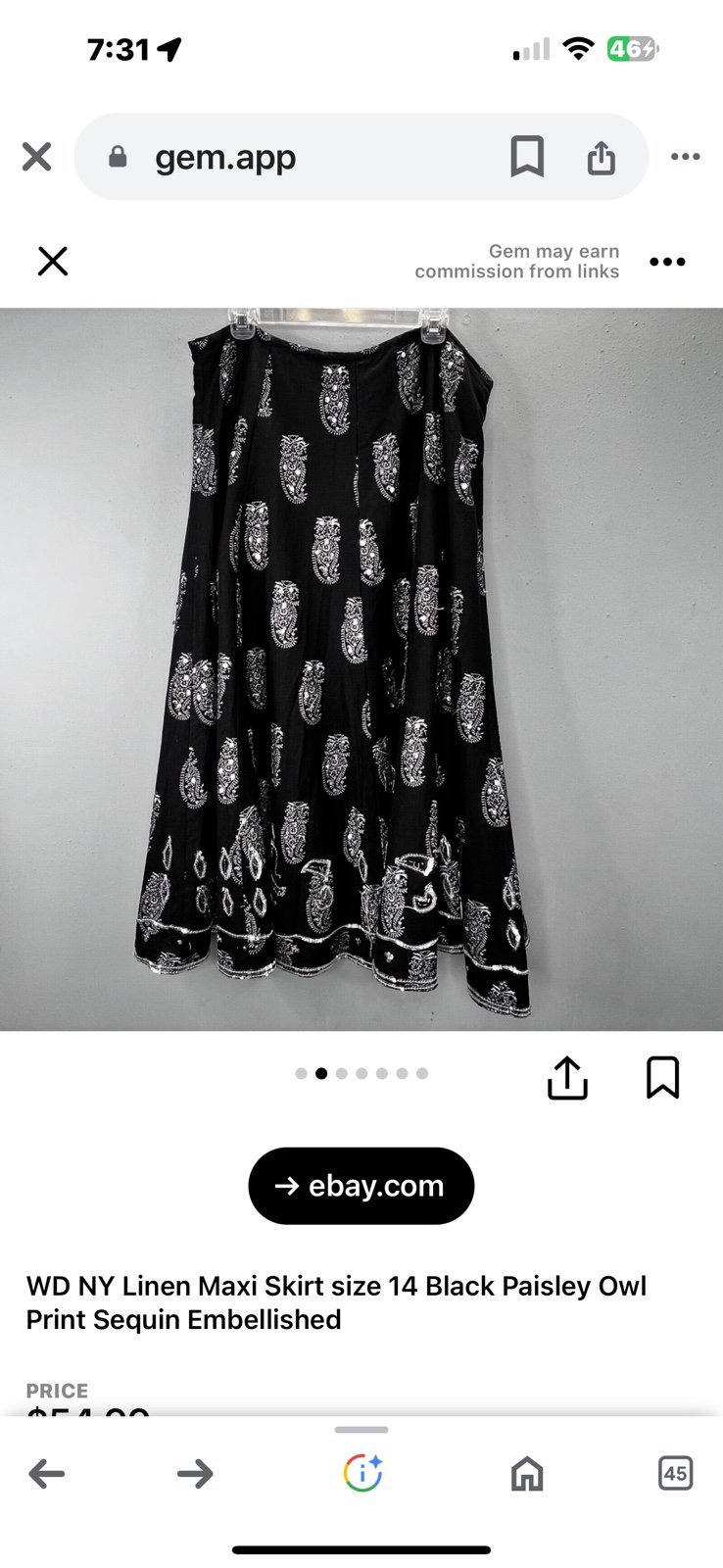
Task: Close the Gem listing view
Action: 53,261
